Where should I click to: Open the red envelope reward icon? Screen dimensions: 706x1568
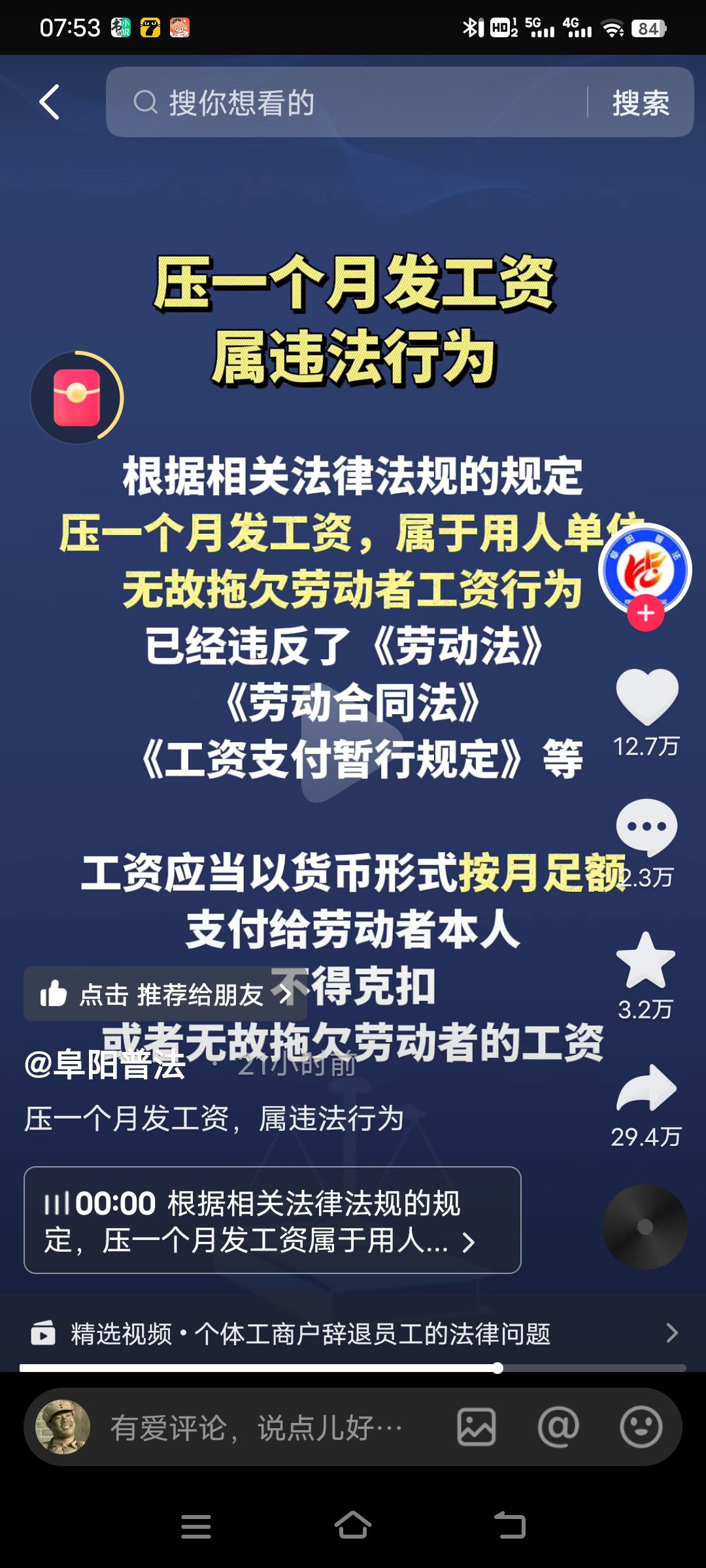[x=77, y=398]
